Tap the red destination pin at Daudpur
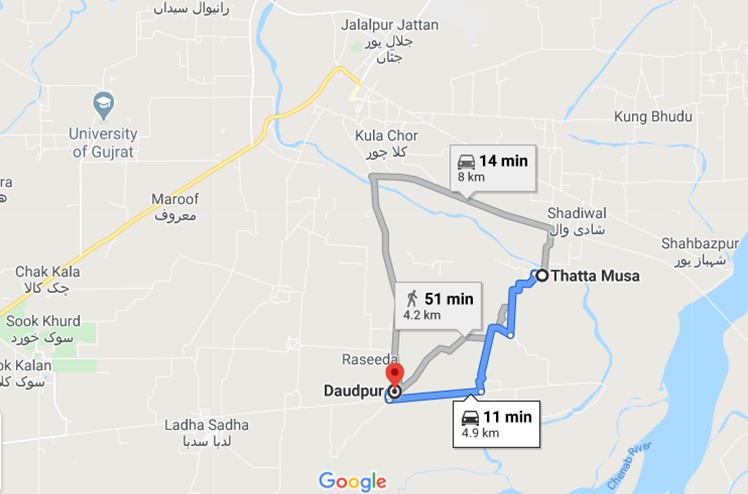This screenshot has width=748, height=494. 394,377
